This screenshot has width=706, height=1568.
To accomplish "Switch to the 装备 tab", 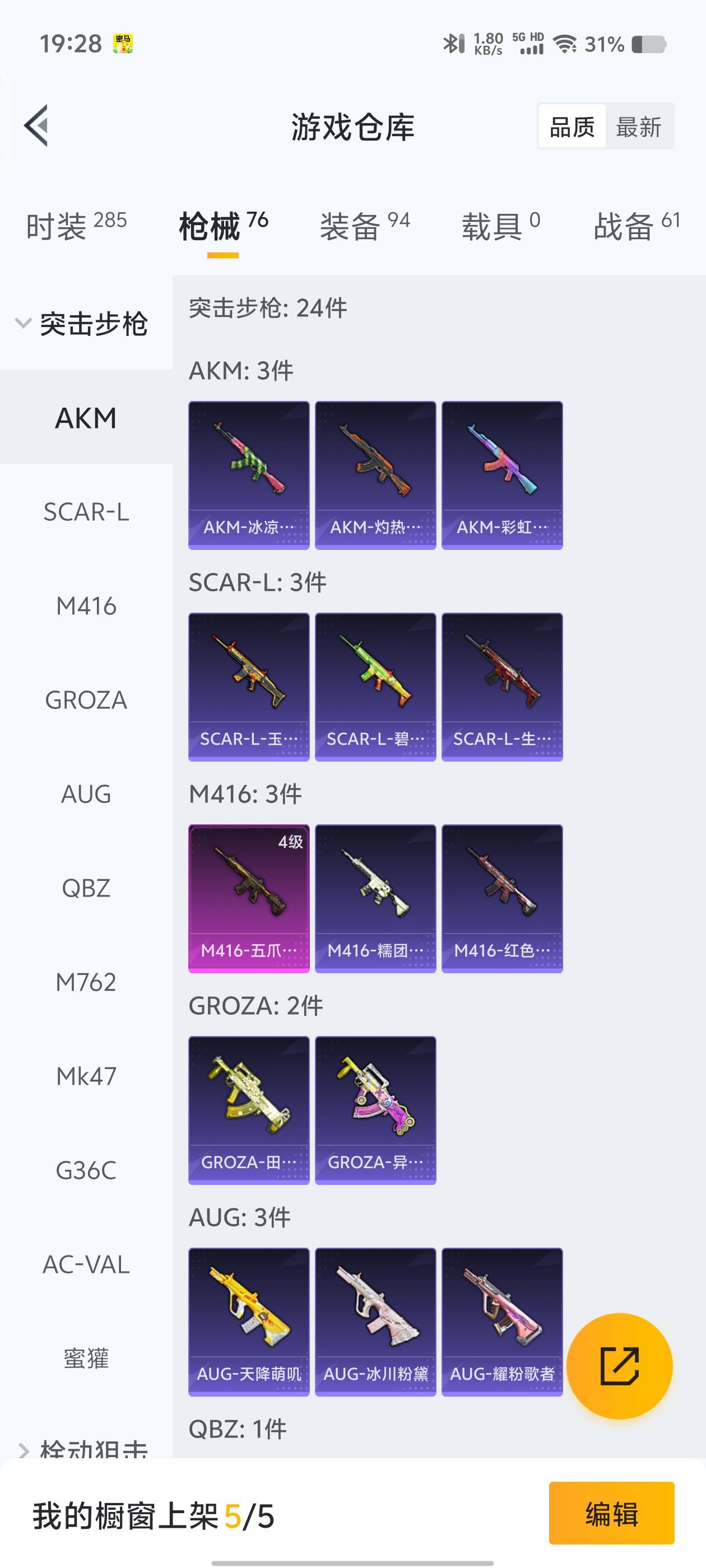I will coord(364,226).
